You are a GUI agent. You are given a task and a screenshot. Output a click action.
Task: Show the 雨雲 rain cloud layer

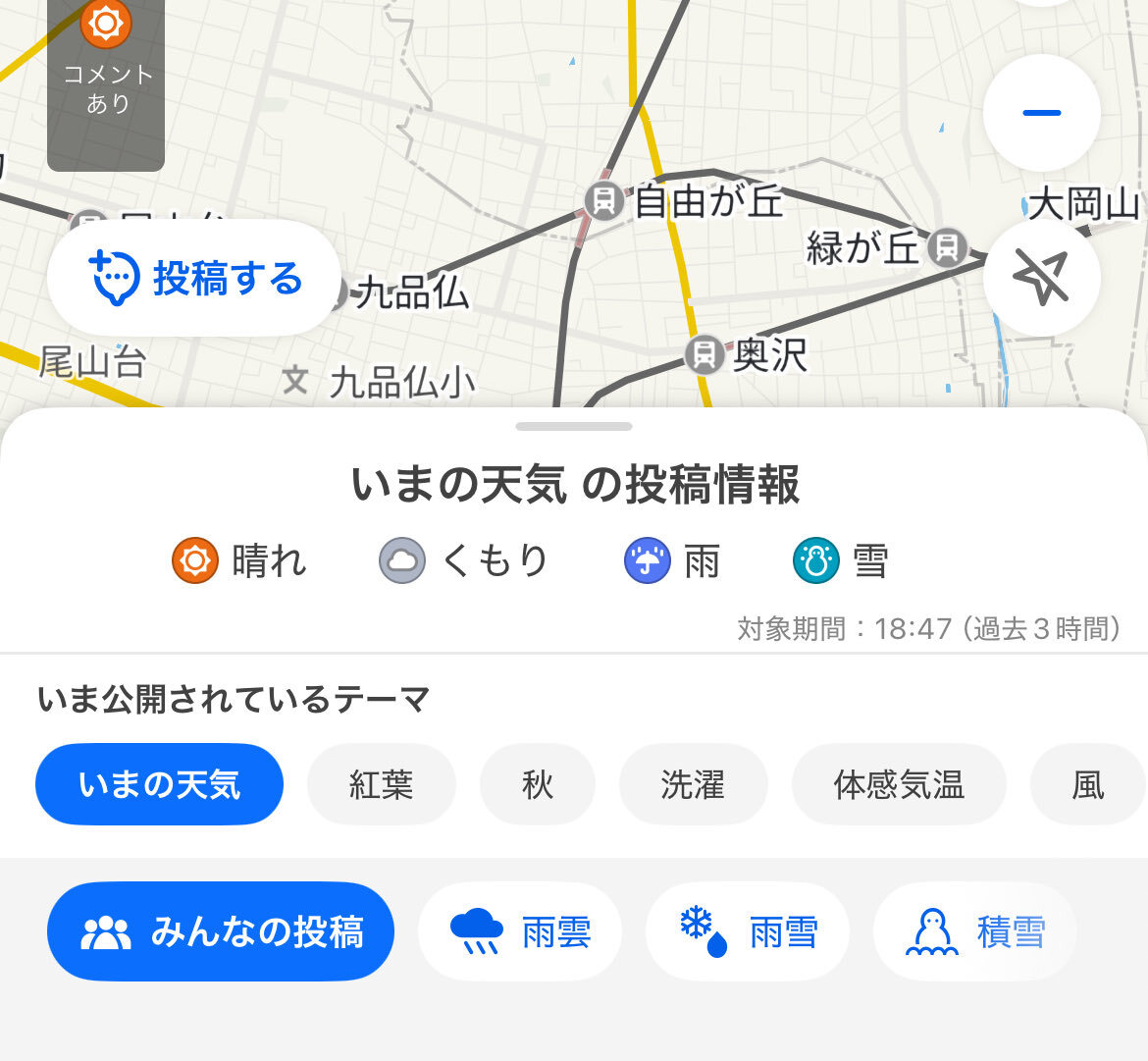pos(520,931)
